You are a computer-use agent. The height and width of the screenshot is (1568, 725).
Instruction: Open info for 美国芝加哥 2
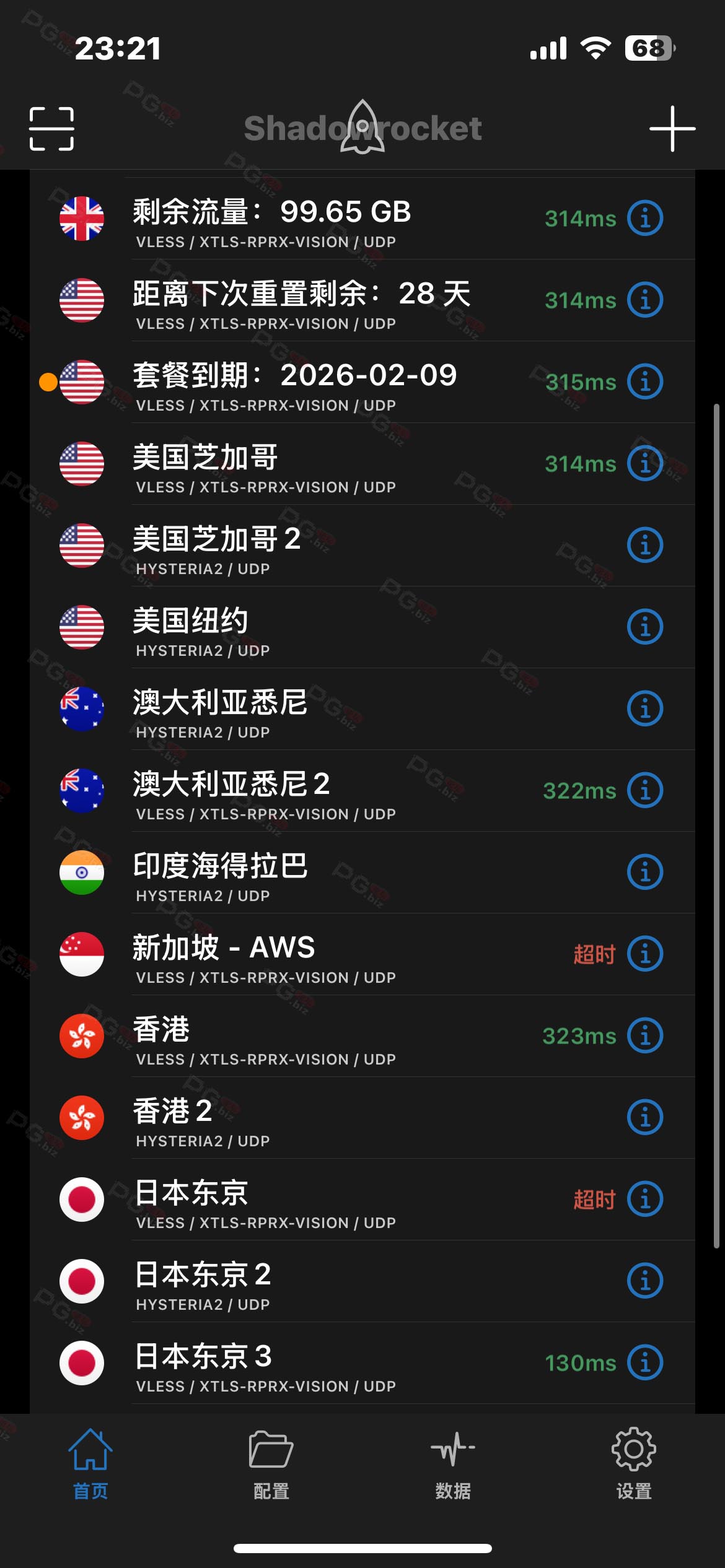click(645, 546)
